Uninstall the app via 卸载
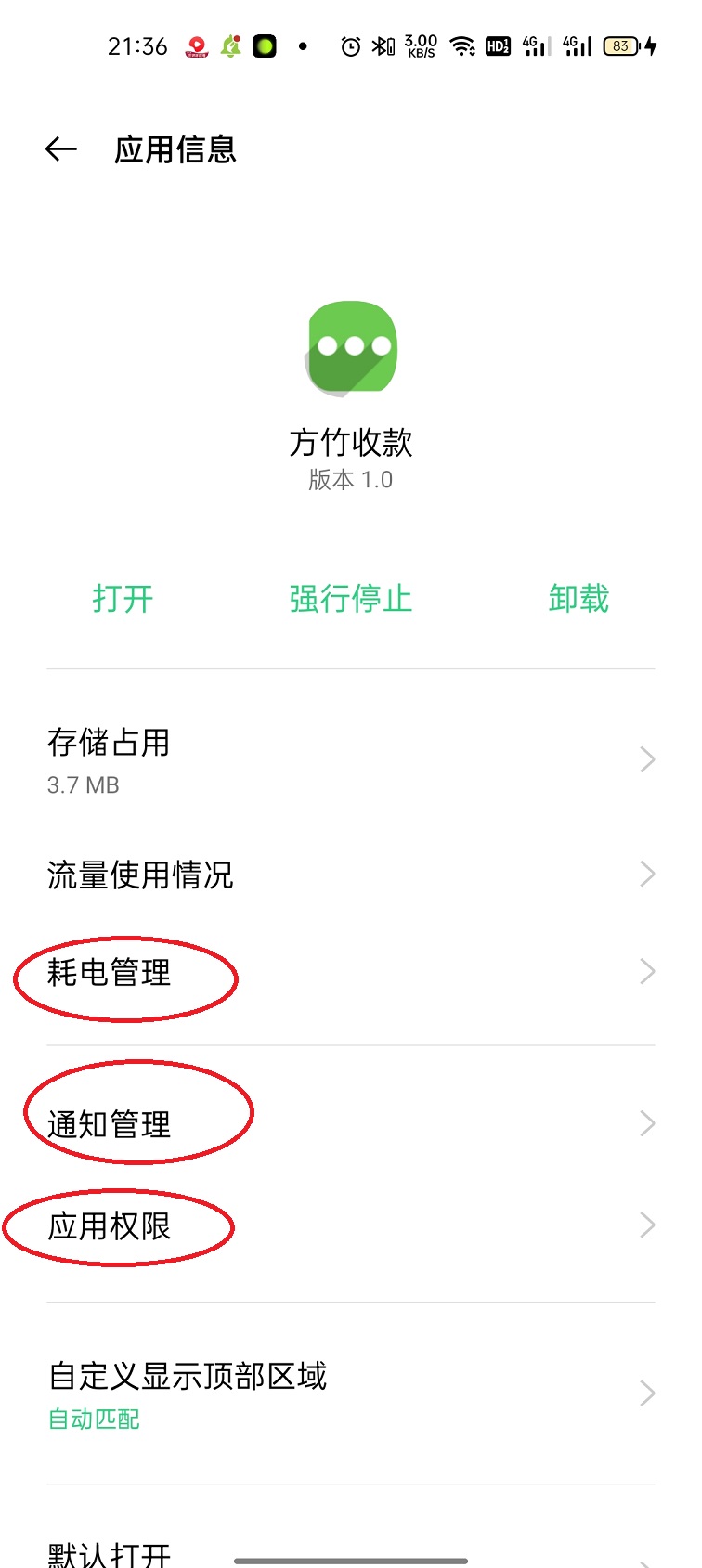The height and width of the screenshot is (1568, 702). pos(578,599)
